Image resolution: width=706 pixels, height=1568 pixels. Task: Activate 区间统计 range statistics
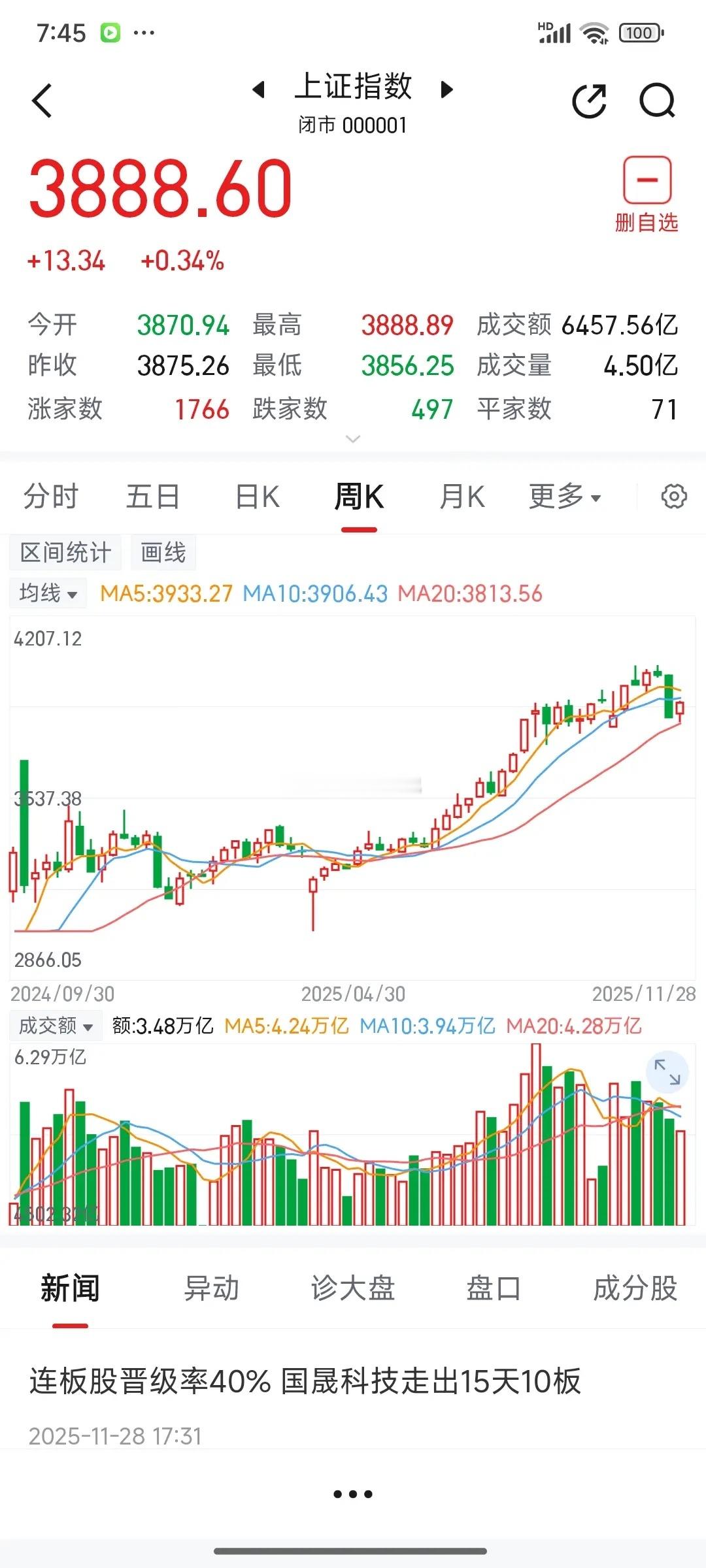coord(65,552)
